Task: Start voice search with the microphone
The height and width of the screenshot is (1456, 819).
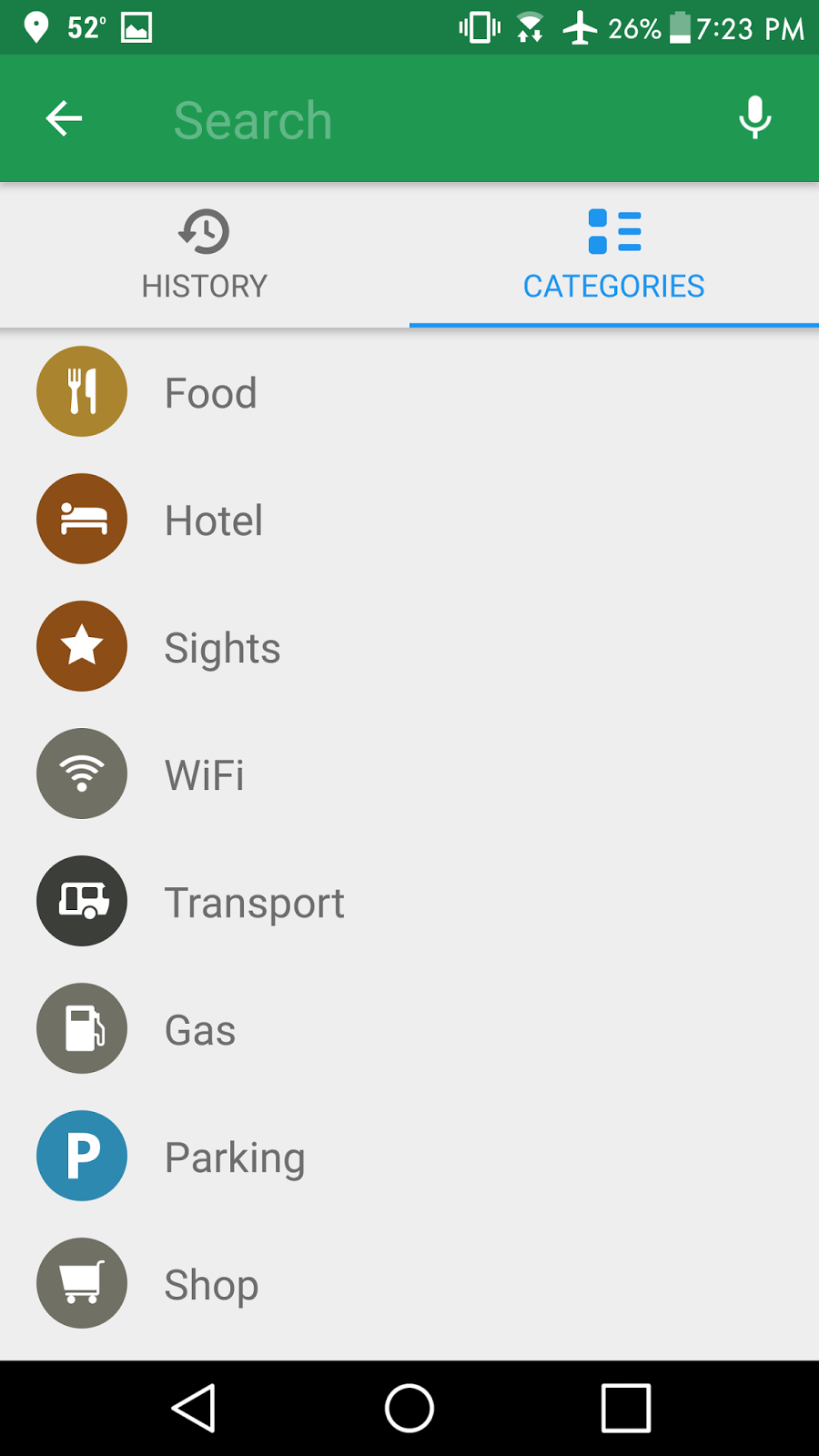Action: pos(754,118)
